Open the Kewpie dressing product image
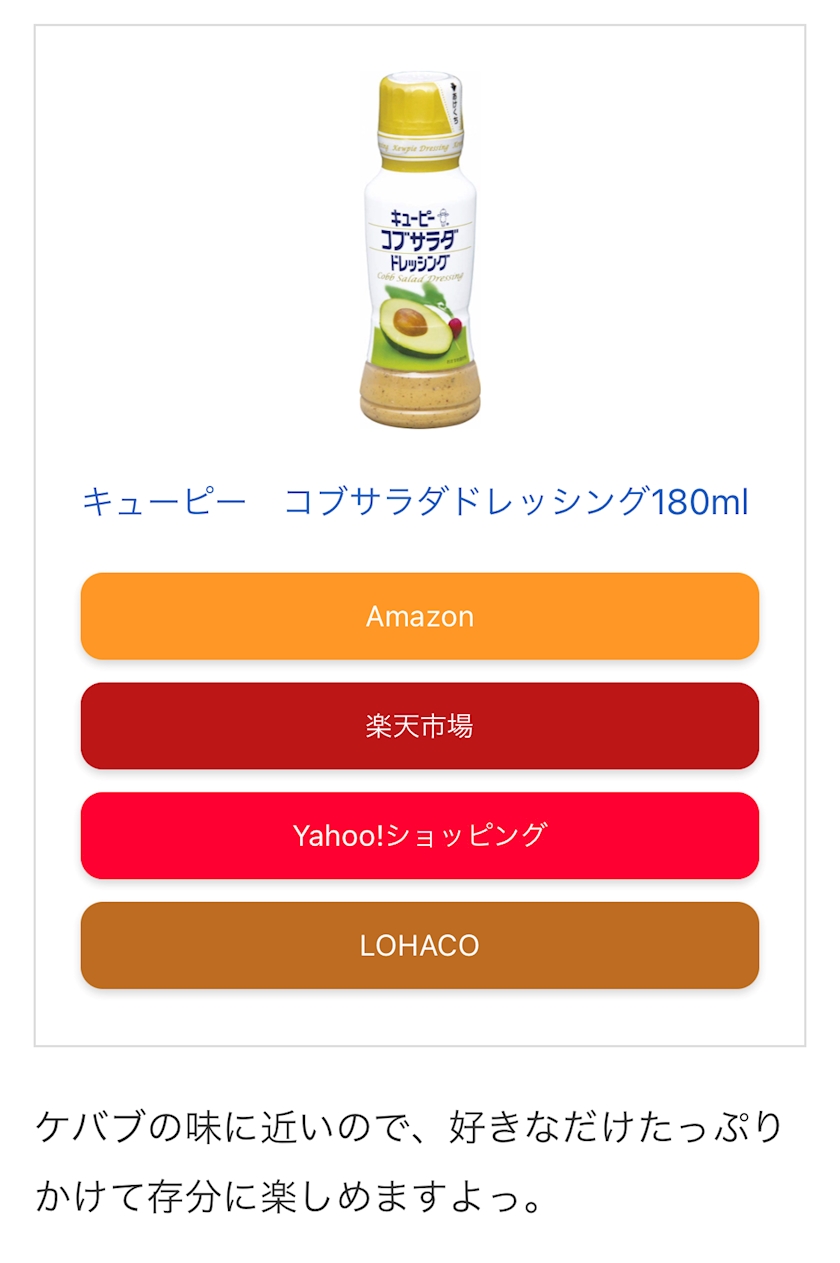The height and width of the screenshot is (1263, 840). point(420,250)
